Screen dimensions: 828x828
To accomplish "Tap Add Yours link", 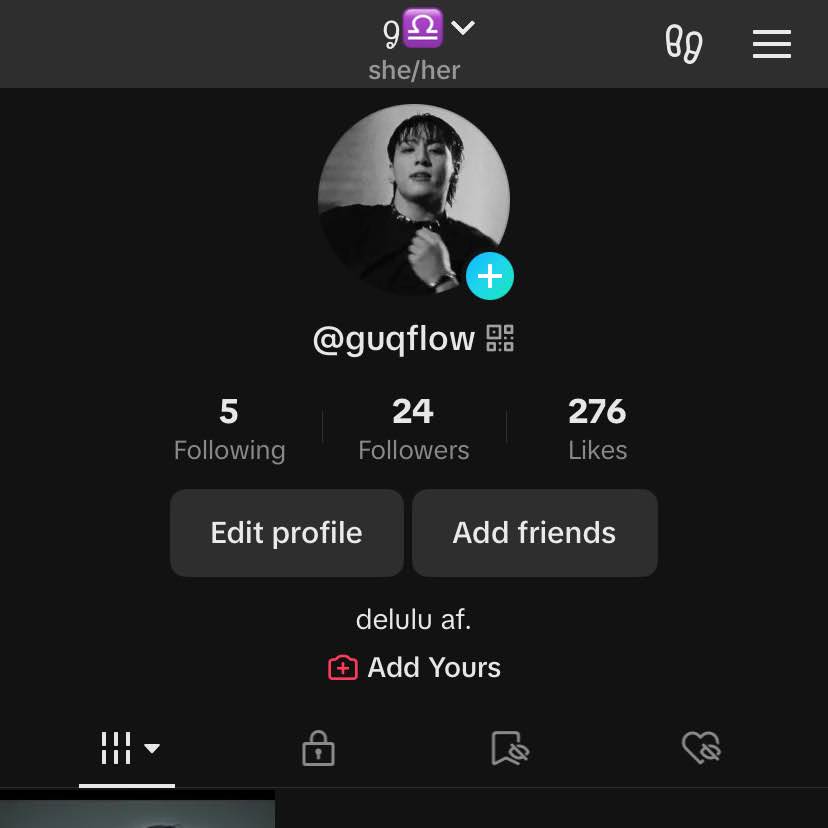I will pyautogui.click(x=414, y=667).
